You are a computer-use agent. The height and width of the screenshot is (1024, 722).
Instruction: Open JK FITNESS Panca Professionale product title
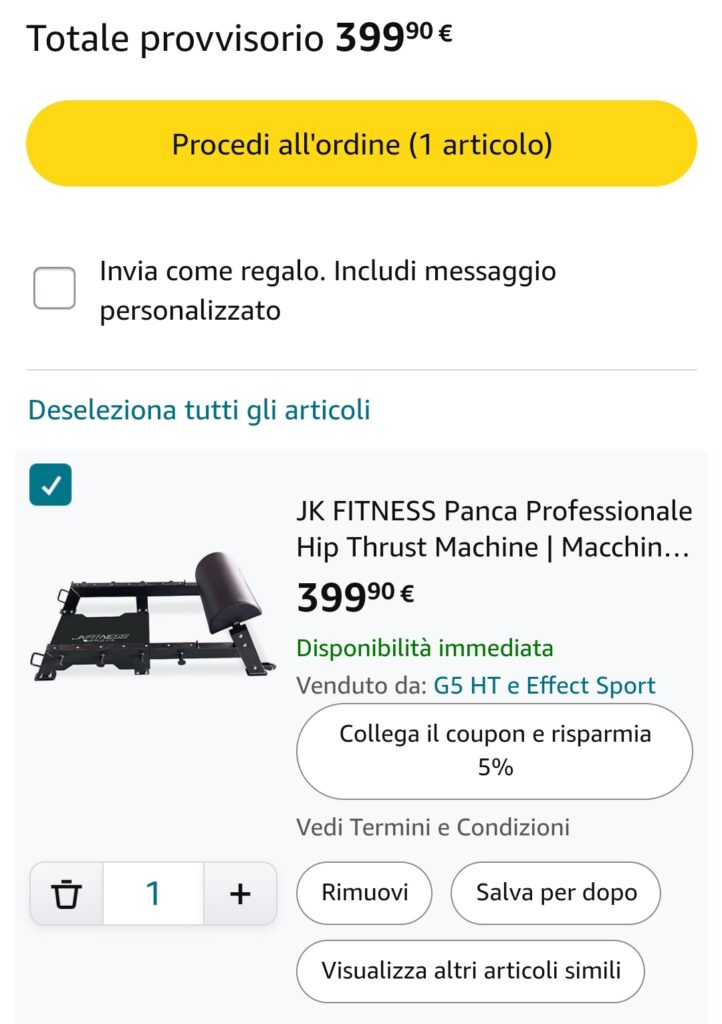pos(494,529)
